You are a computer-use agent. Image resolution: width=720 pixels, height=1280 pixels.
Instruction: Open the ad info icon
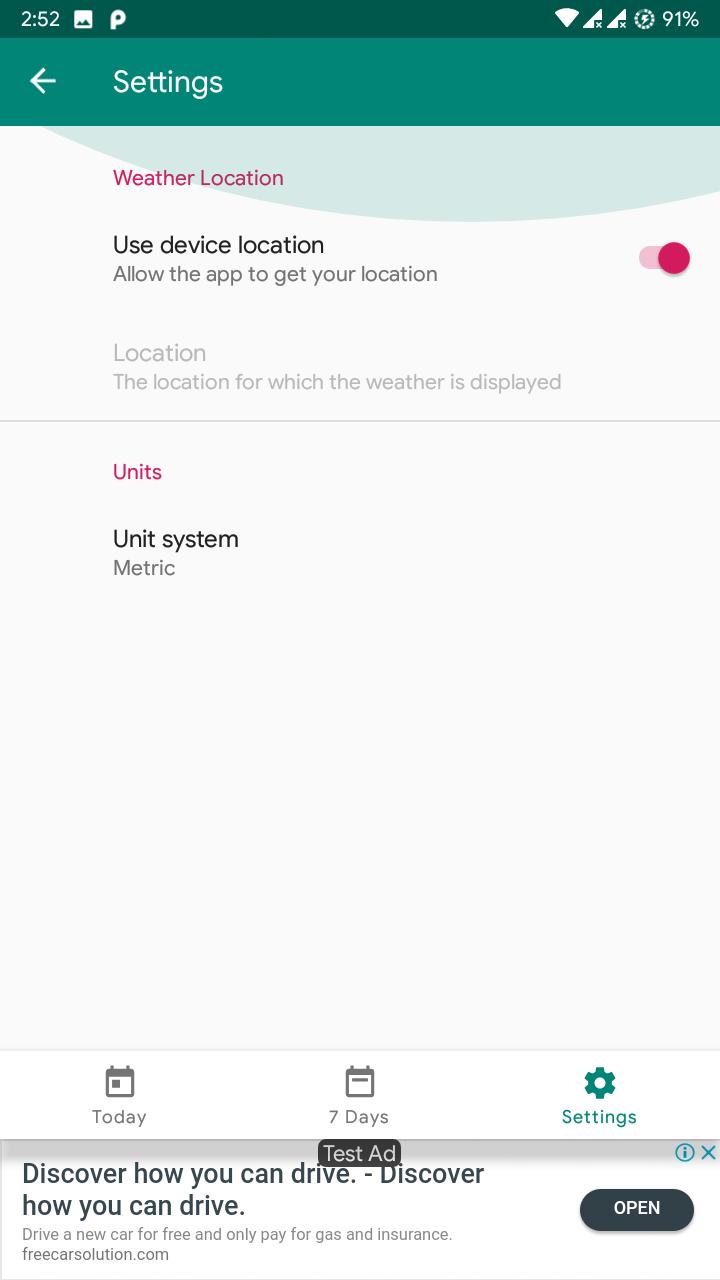(685, 1152)
